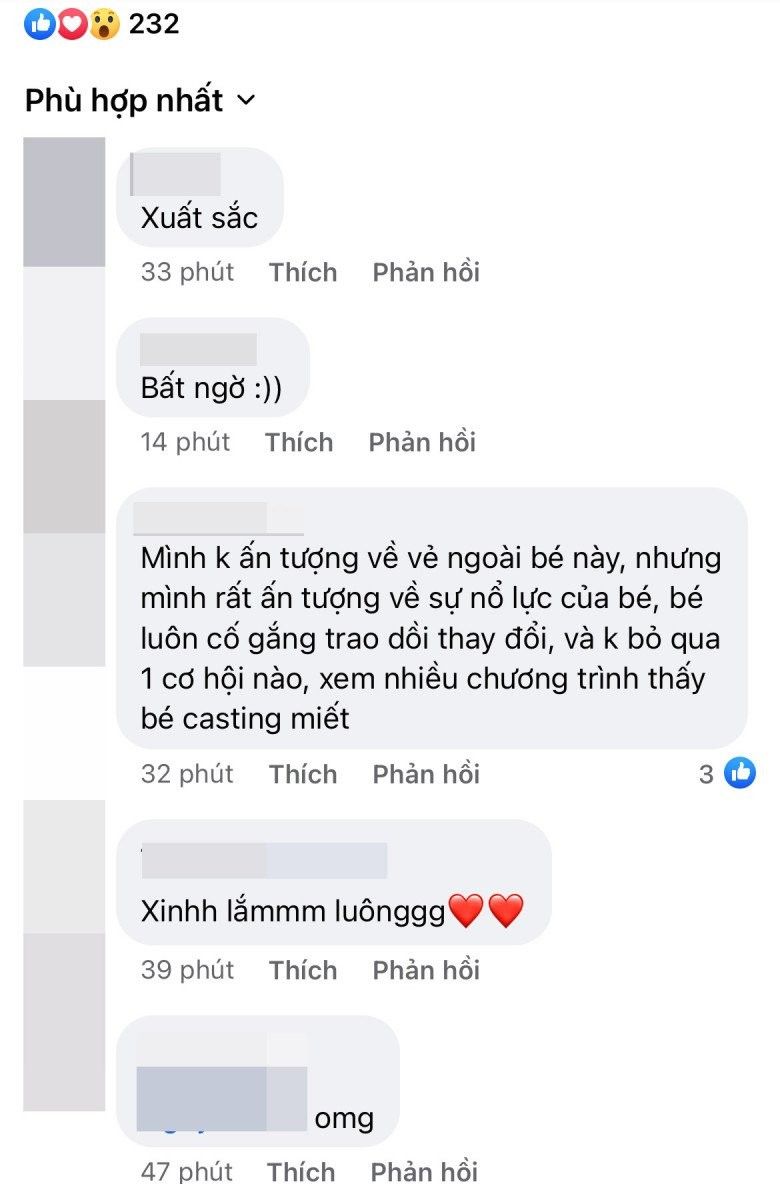Viewport: 780px width, 1184px height.
Task: Like the omg comment
Action: (301, 1170)
